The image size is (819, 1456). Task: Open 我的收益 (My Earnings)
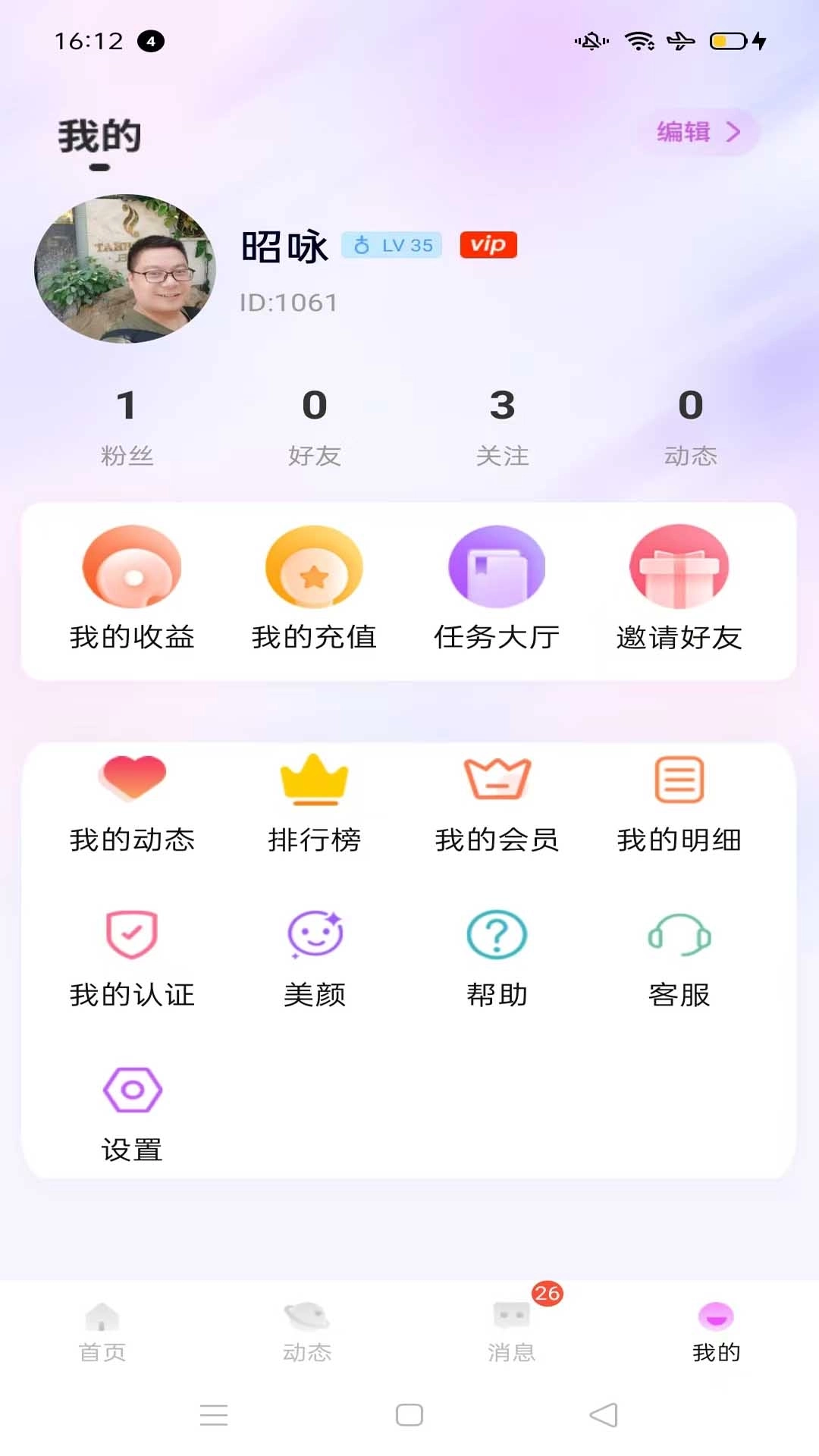pyautogui.click(x=130, y=591)
